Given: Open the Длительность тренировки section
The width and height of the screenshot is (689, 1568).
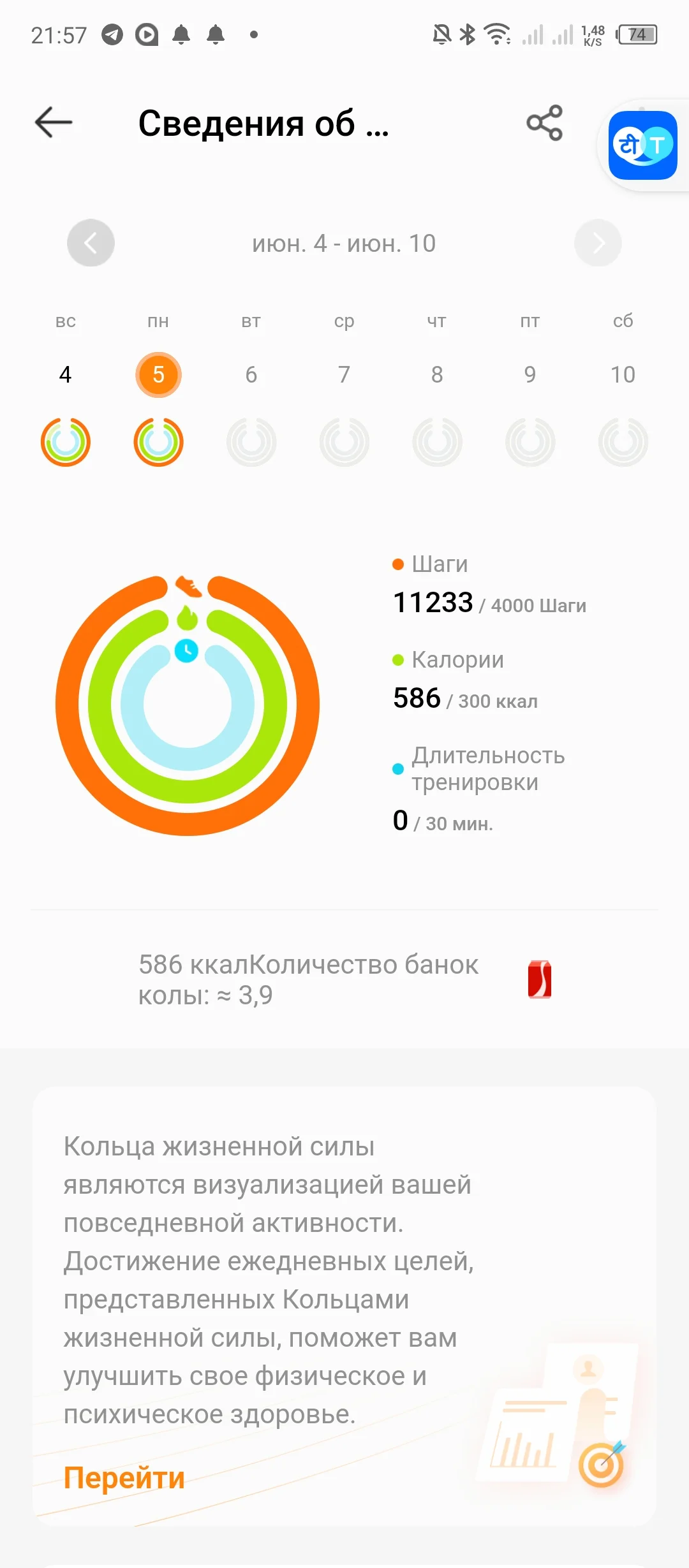Looking at the screenshot, I should [487, 768].
